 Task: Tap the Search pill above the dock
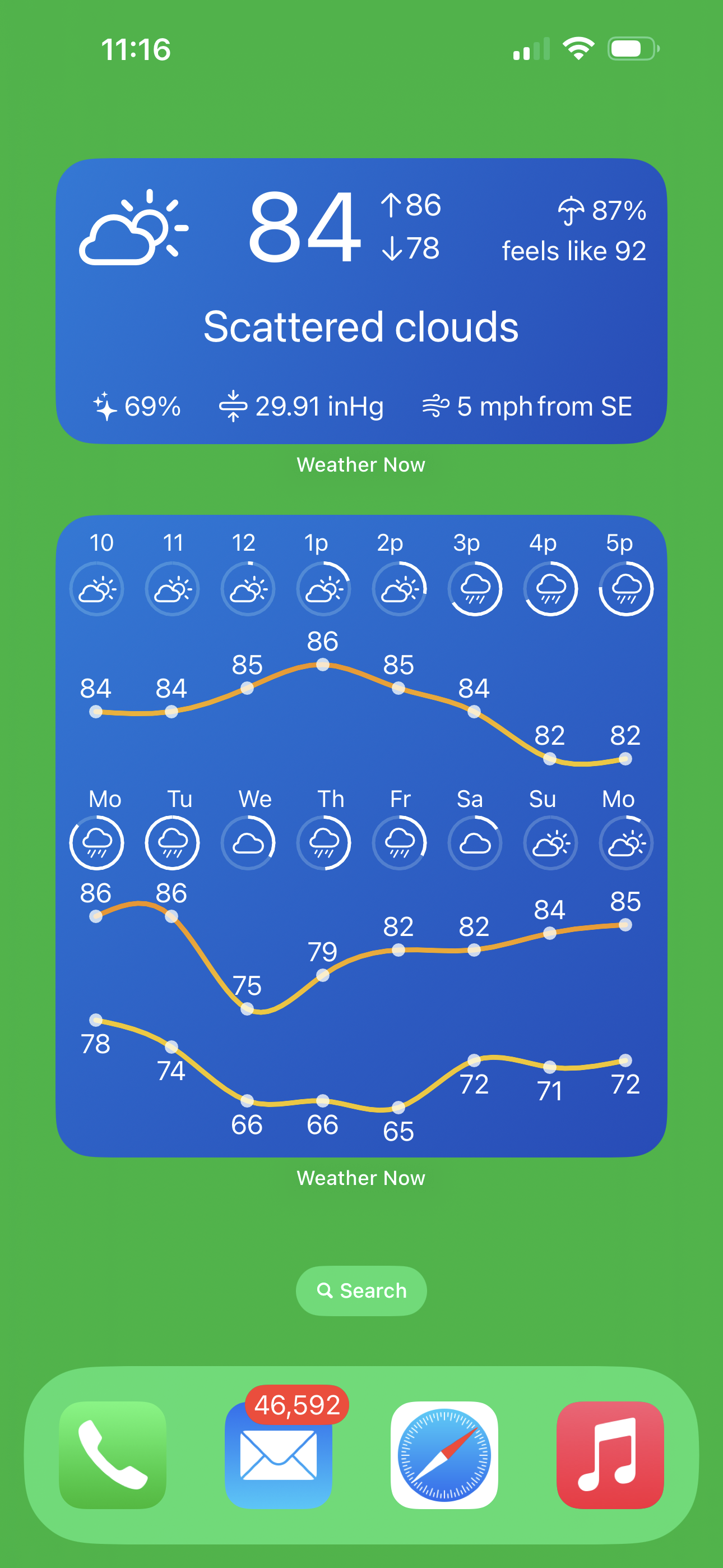click(361, 1290)
